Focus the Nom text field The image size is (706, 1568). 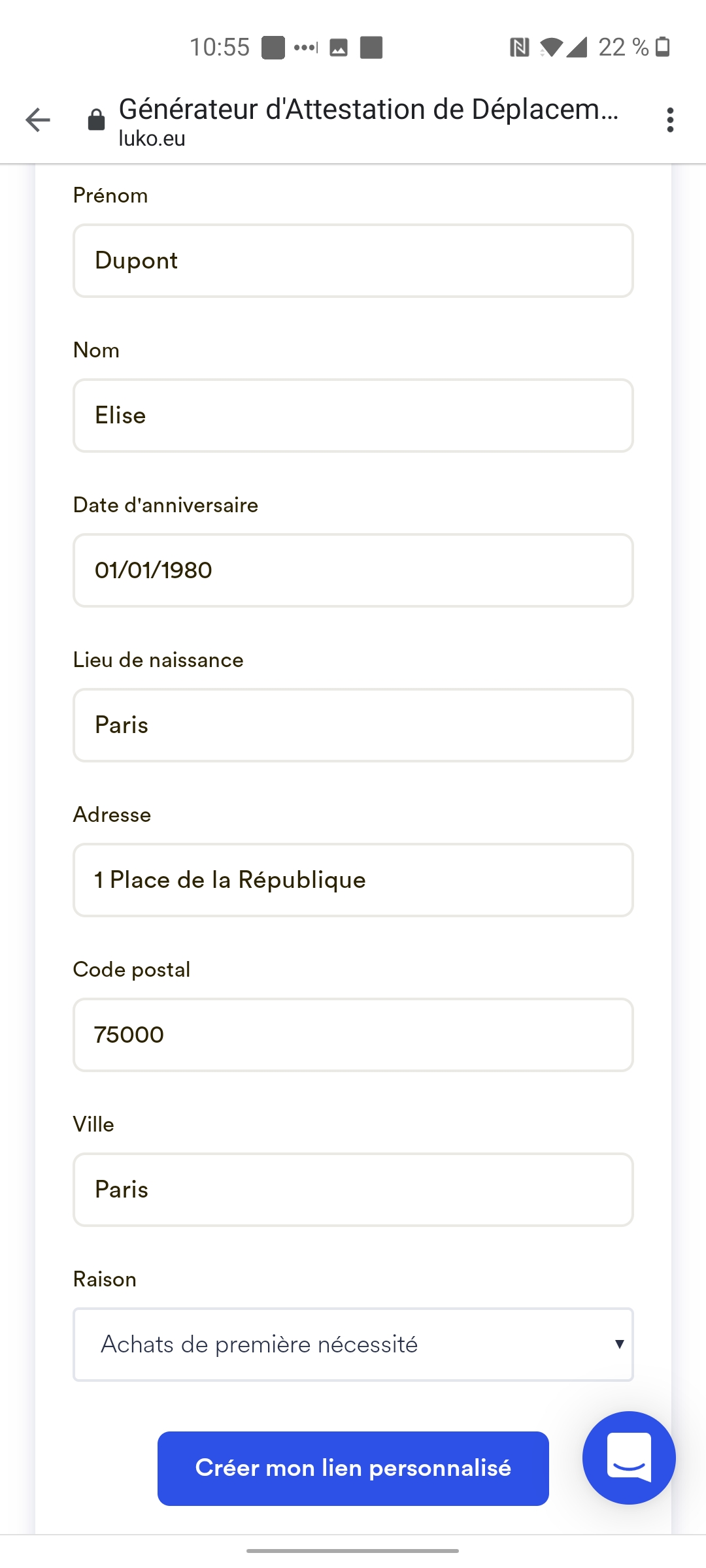click(x=353, y=416)
